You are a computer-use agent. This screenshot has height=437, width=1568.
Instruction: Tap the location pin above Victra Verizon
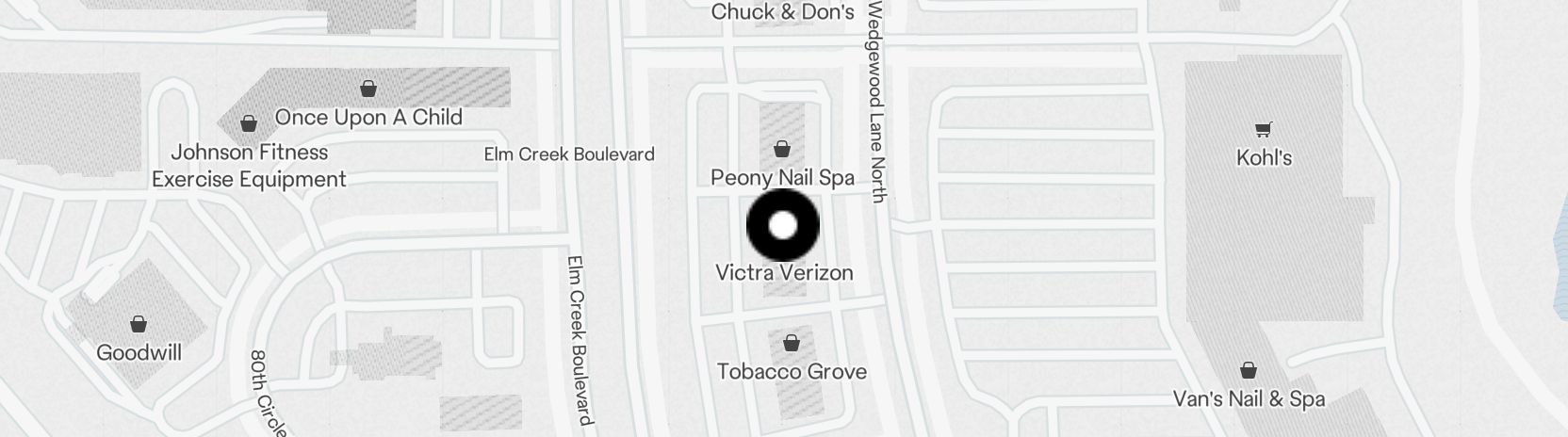tap(783, 226)
